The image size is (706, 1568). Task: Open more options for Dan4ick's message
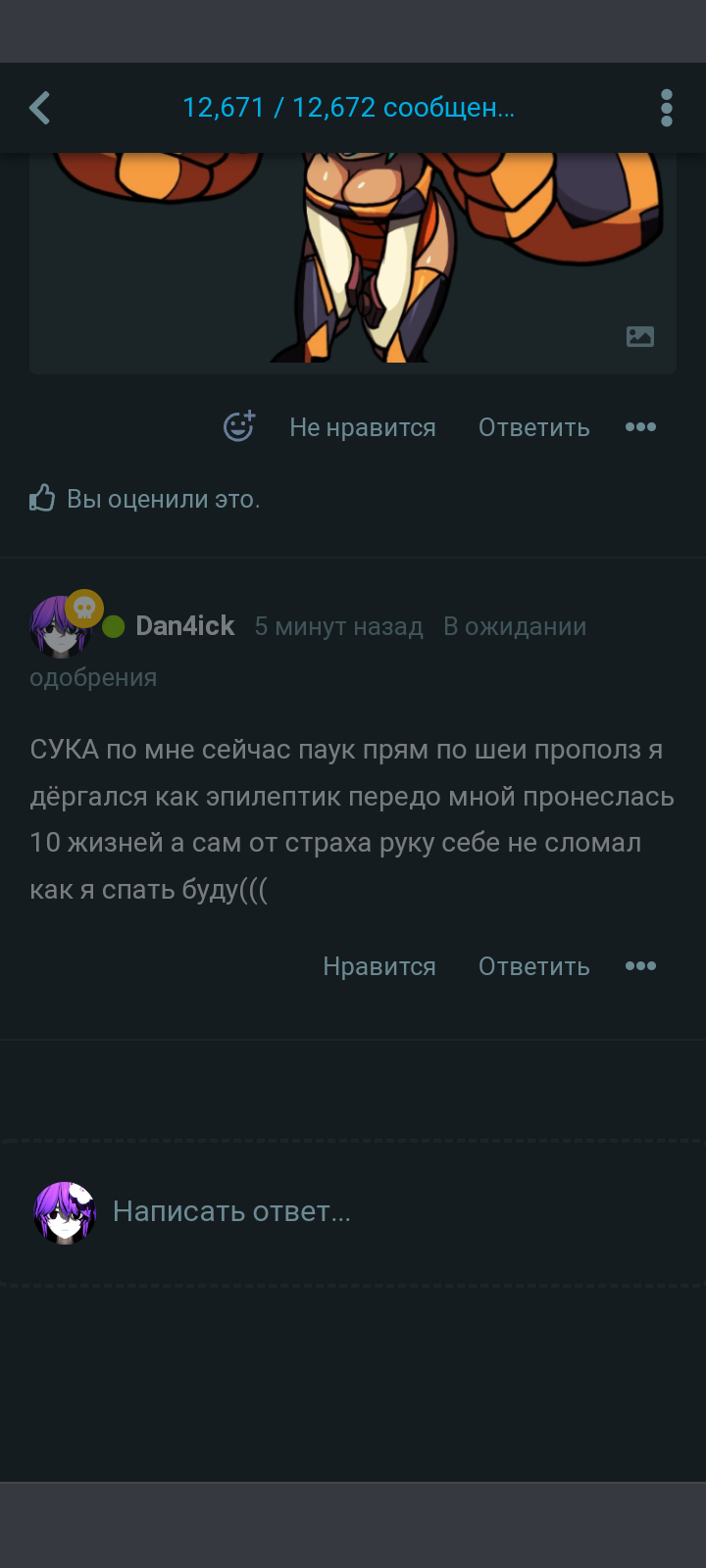pyautogui.click(x=640, y=966)
